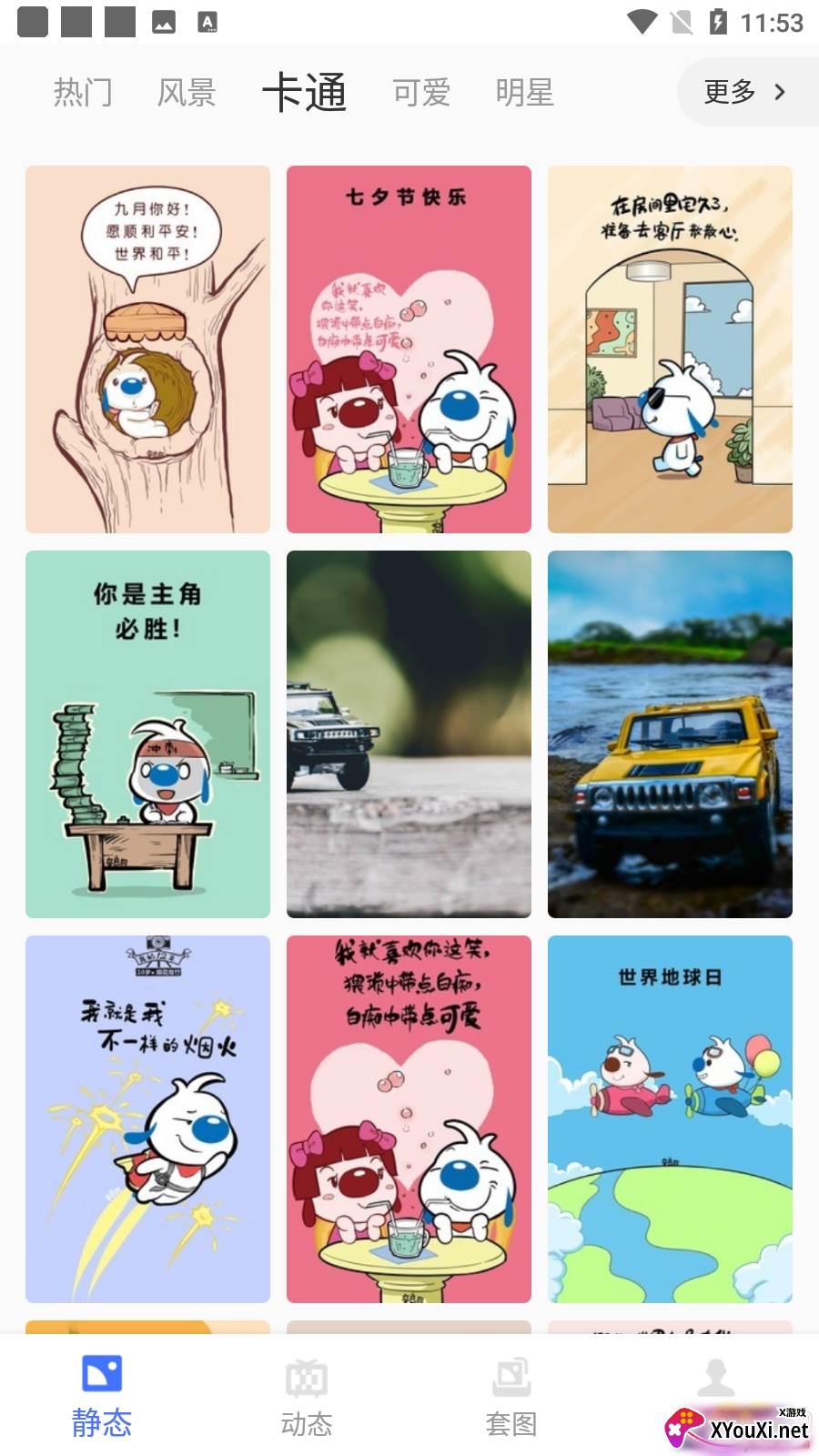Open the blurred grey jeep wallpaper
819x1456 pixels.
[409, 734]
